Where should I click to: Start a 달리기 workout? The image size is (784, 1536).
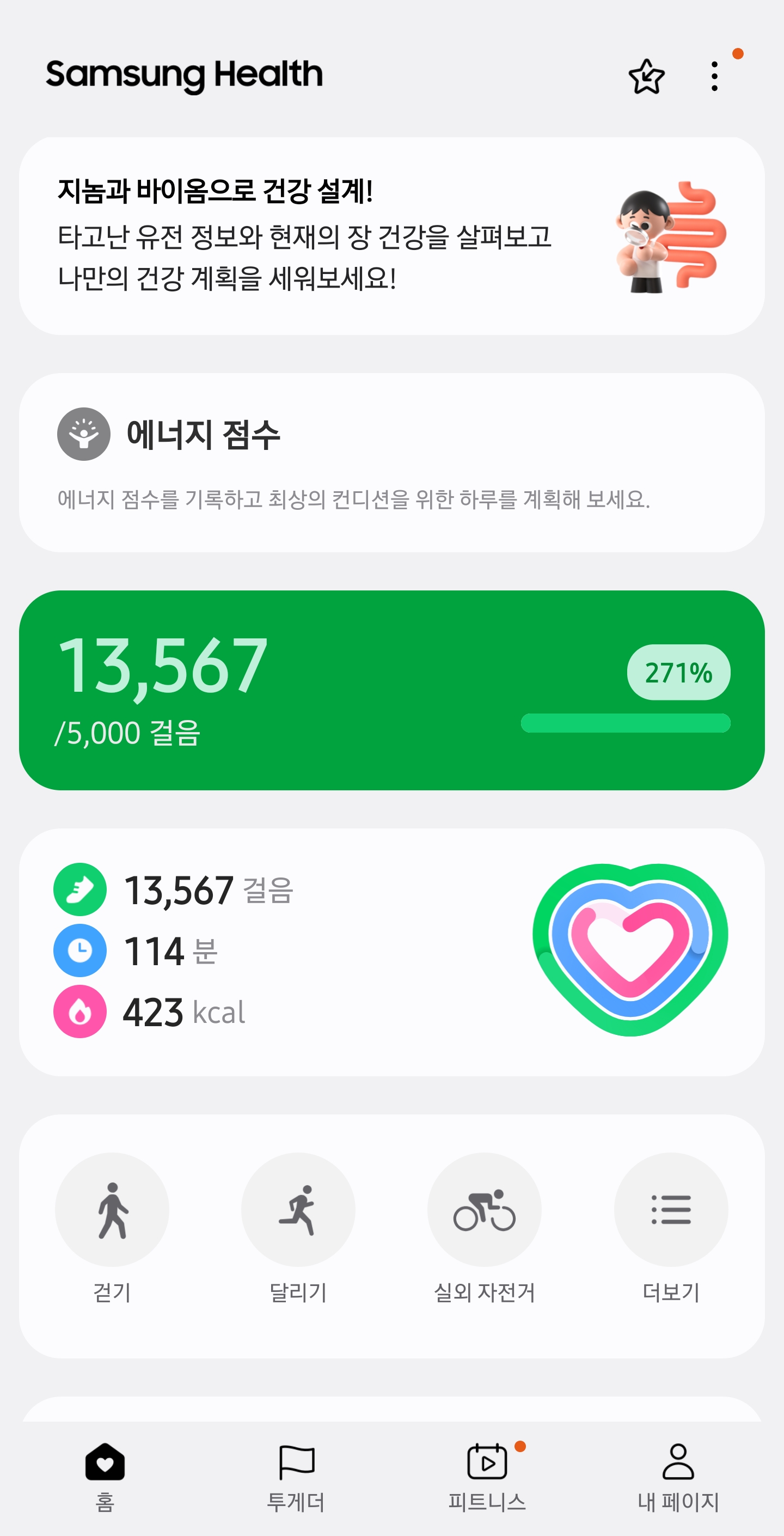pos(298,1209)
